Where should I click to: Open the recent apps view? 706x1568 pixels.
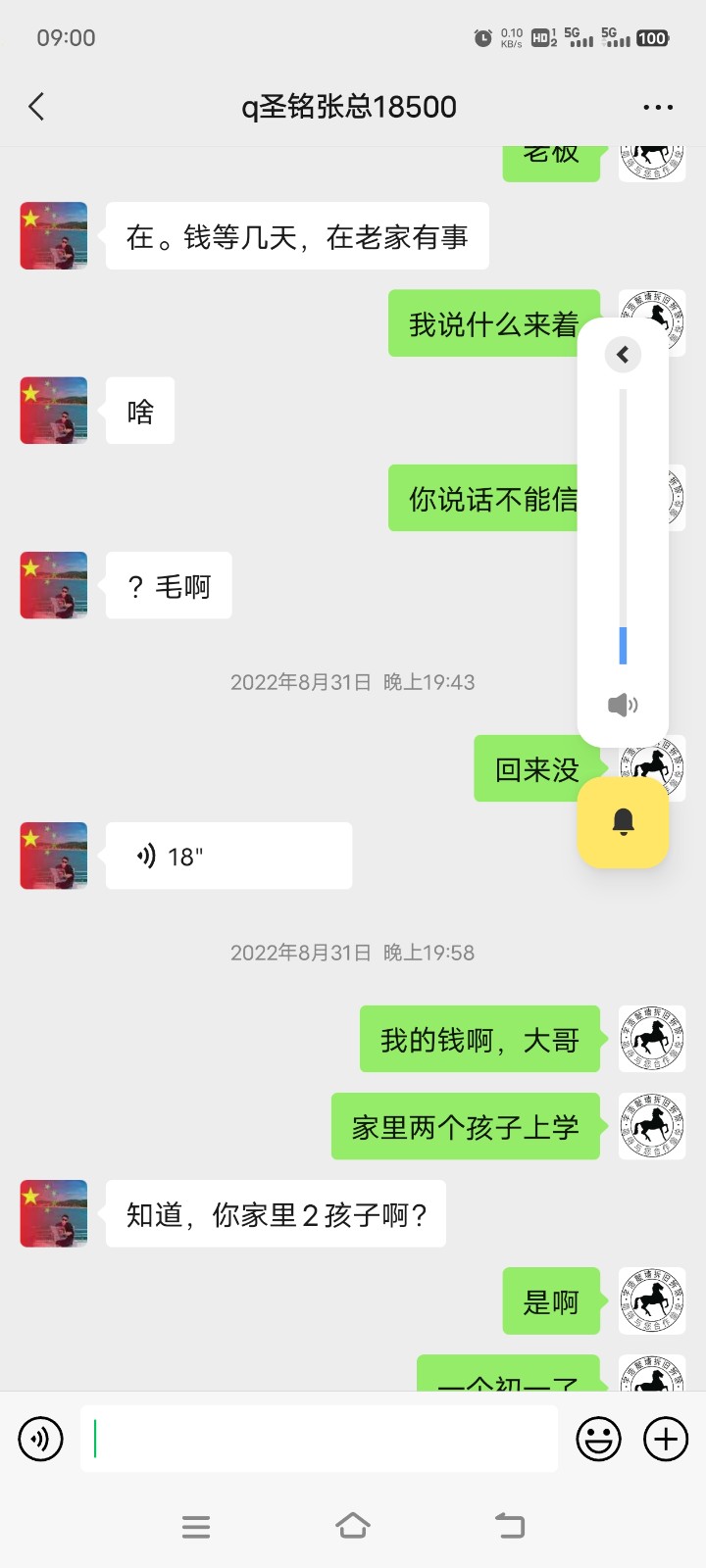pos(196,1526)
